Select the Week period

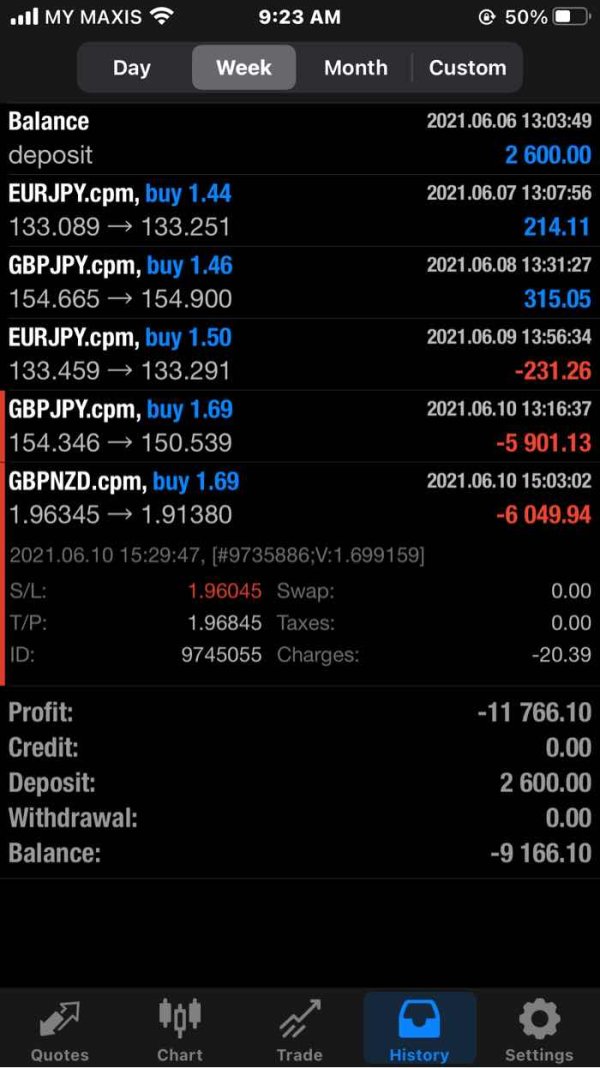pyautogui.click(x=244, y=67)
